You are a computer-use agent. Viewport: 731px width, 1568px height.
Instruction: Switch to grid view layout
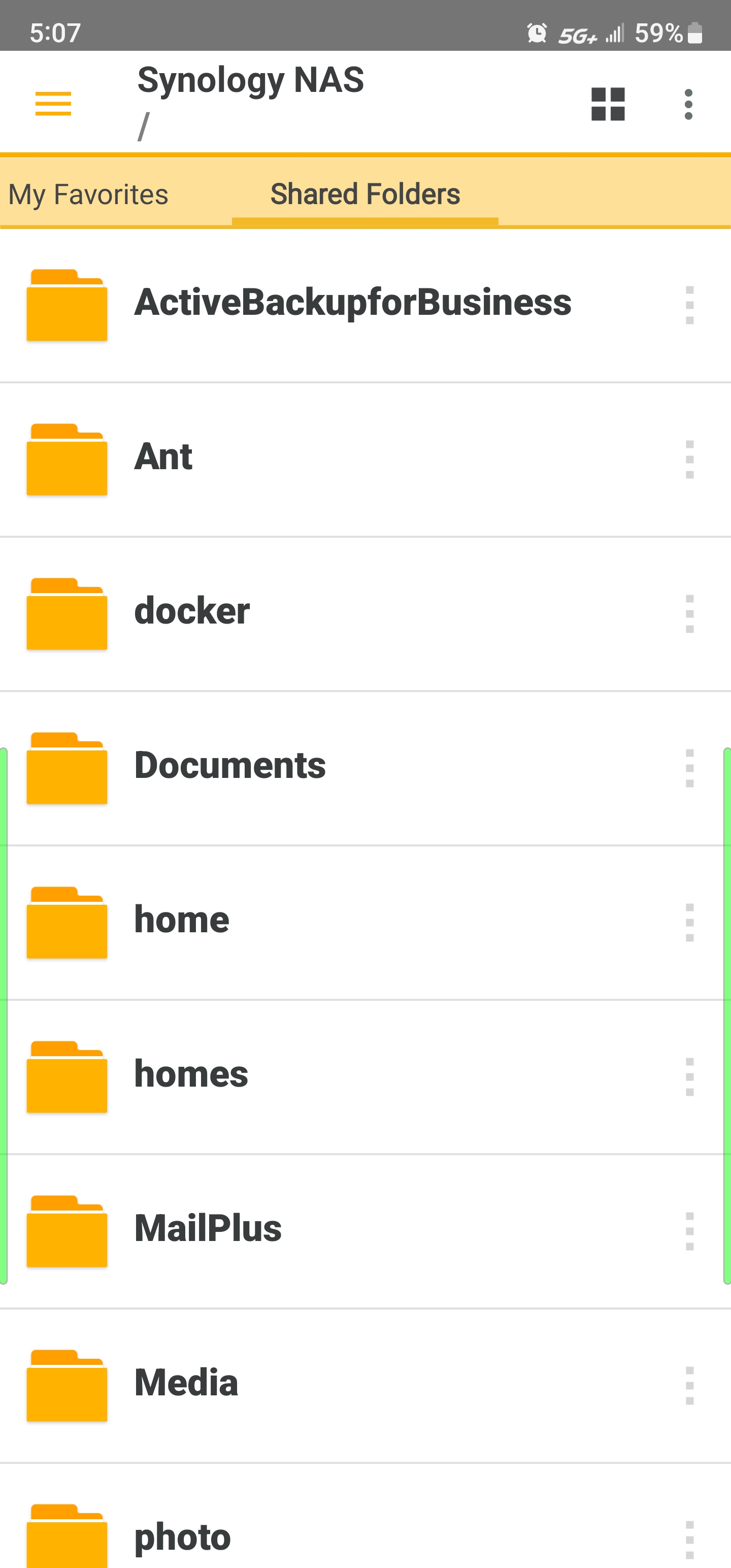click(x=608, y=104)
